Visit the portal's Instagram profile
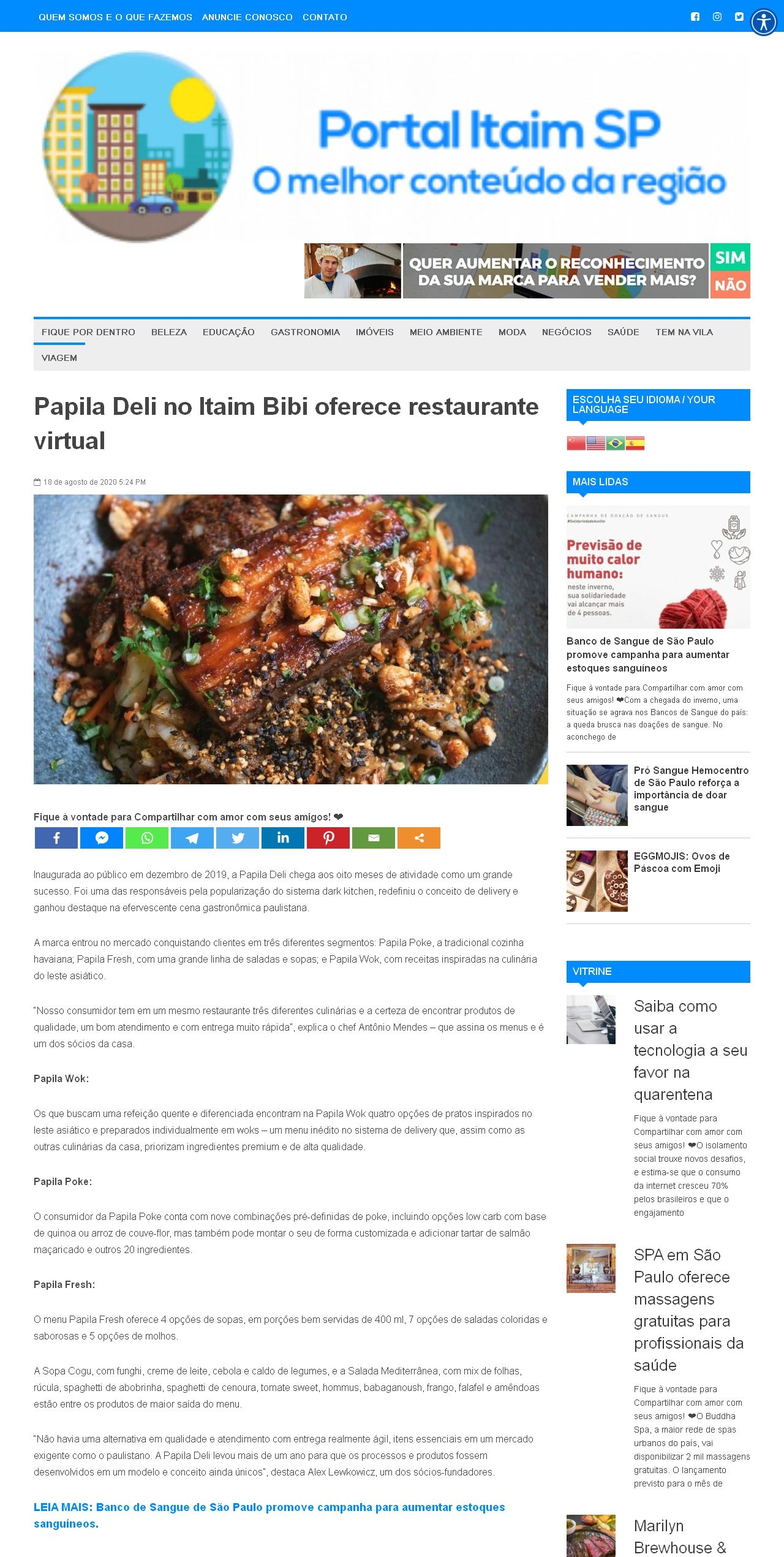This screenshot has width=784, height=1557. [717, 17]
